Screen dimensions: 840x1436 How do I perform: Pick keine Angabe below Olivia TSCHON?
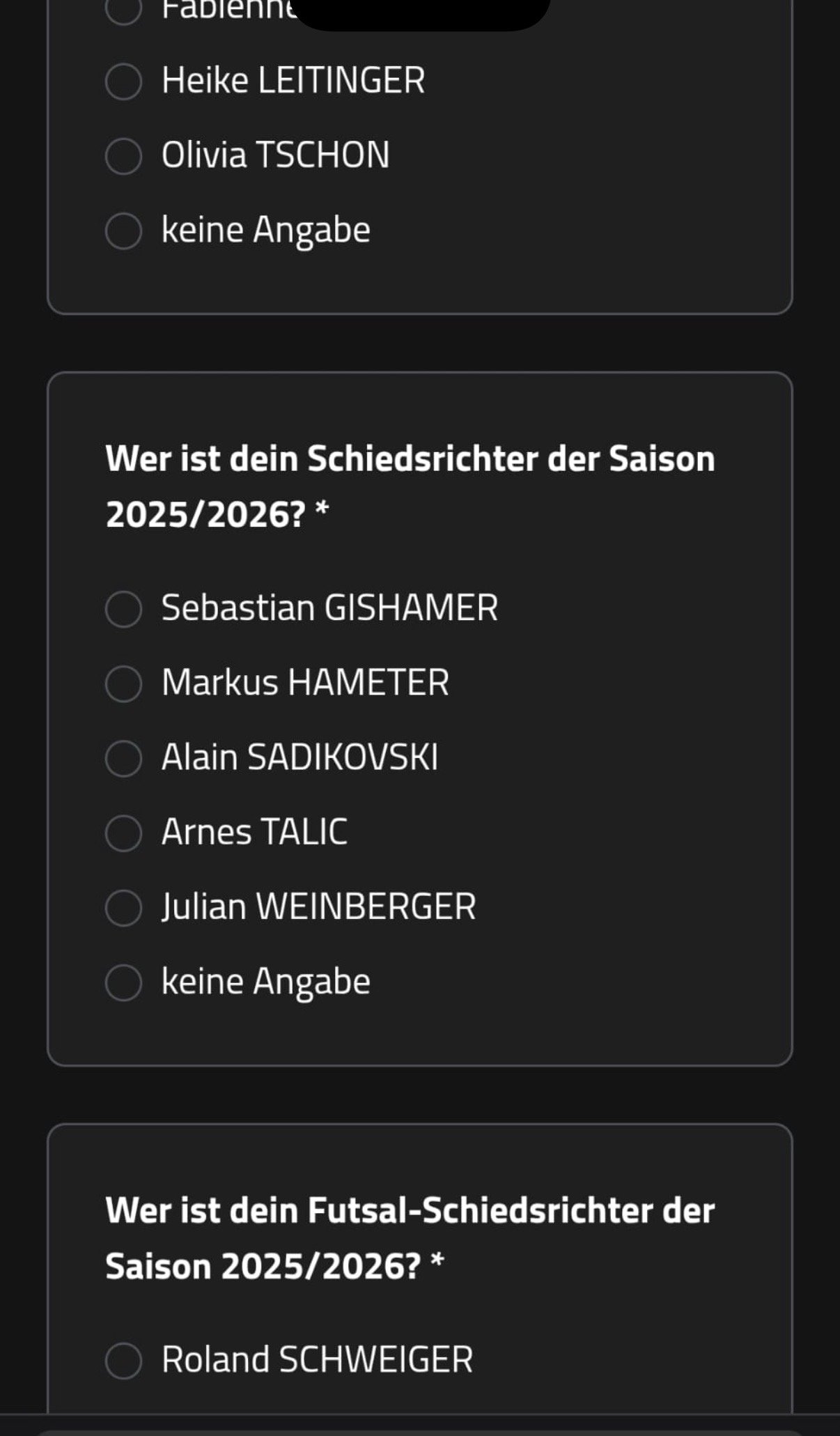(123, 231)
